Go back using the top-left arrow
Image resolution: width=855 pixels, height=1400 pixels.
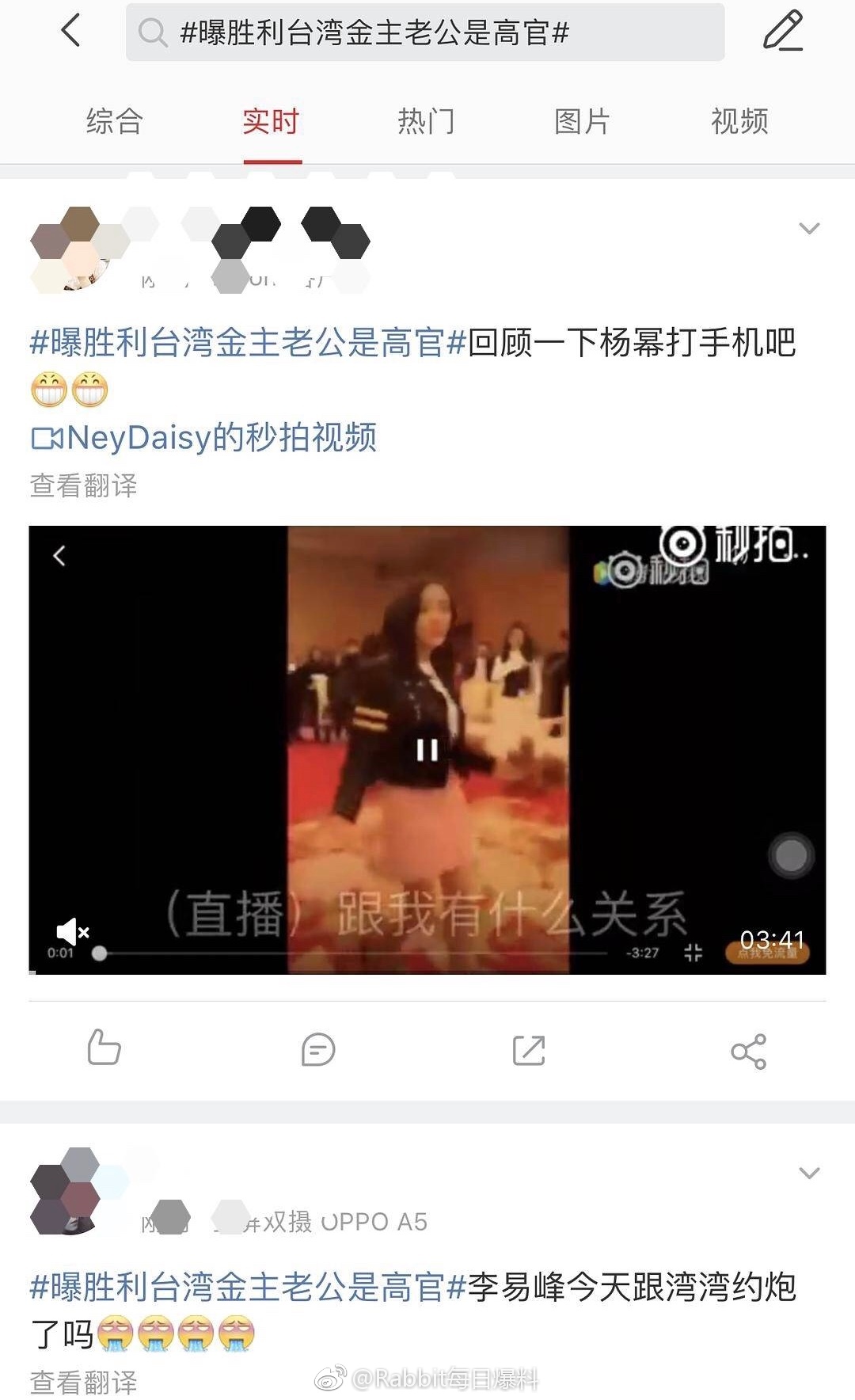(x=70, y=32)
